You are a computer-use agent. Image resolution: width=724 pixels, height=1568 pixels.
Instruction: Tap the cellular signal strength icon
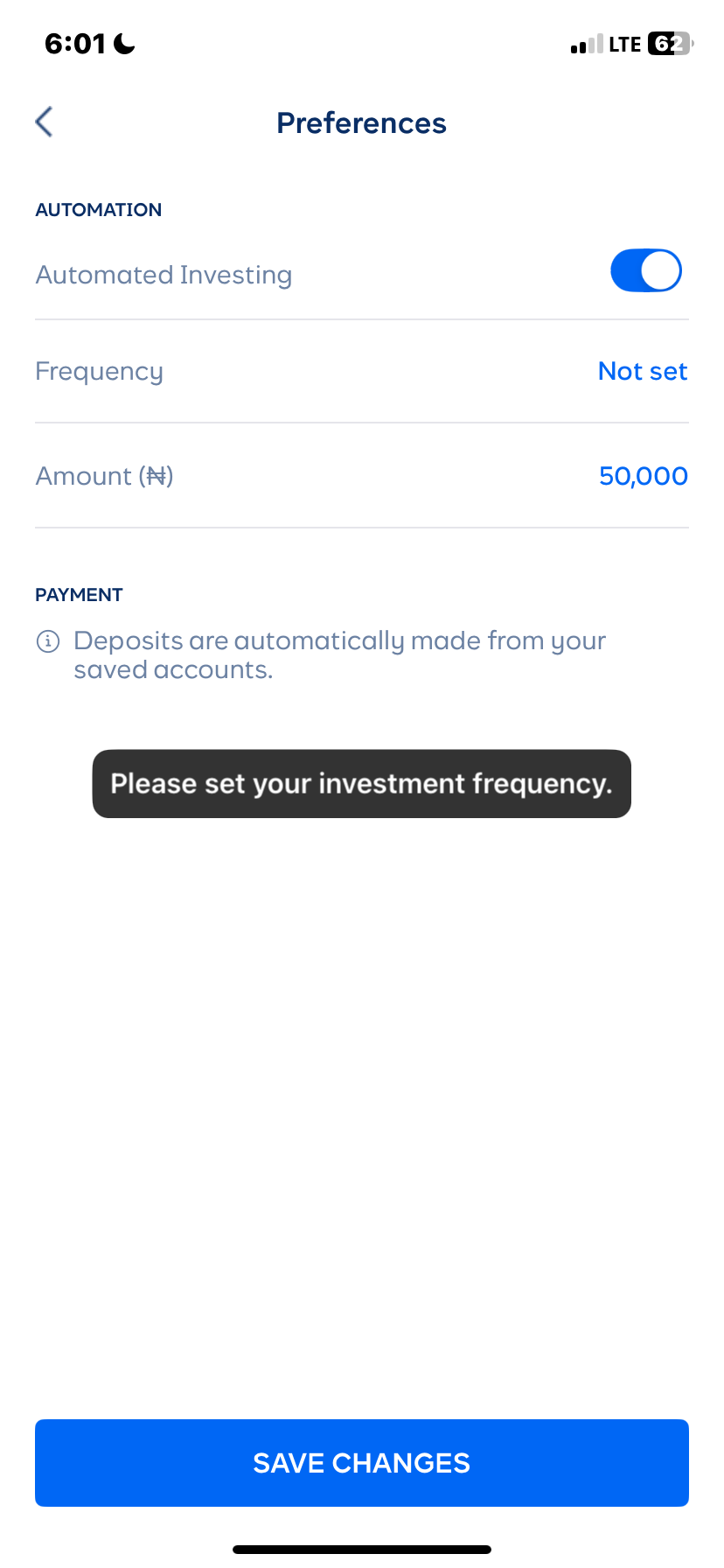[x=588, y=44]
